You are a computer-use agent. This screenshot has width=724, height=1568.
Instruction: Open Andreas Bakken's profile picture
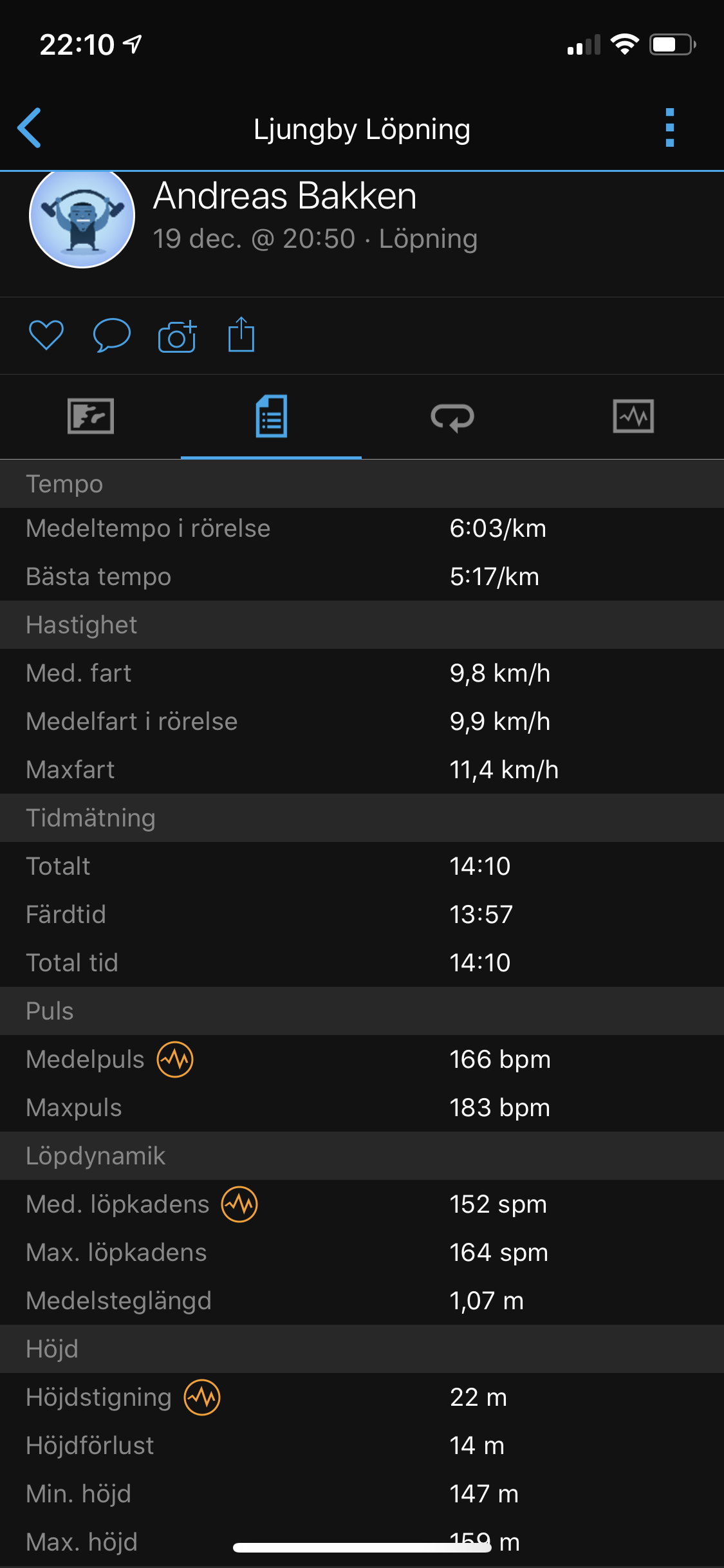click(82, 216)
